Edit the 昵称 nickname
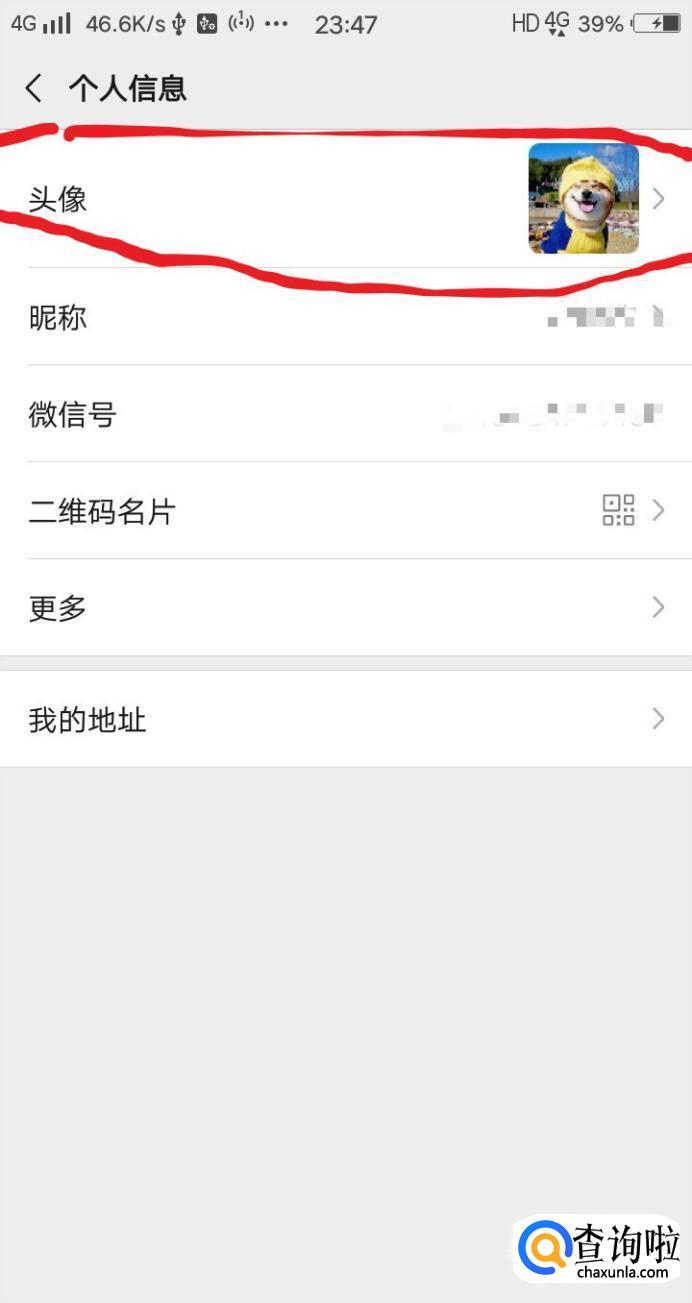The image size is (692, 1303). [346, 317]
